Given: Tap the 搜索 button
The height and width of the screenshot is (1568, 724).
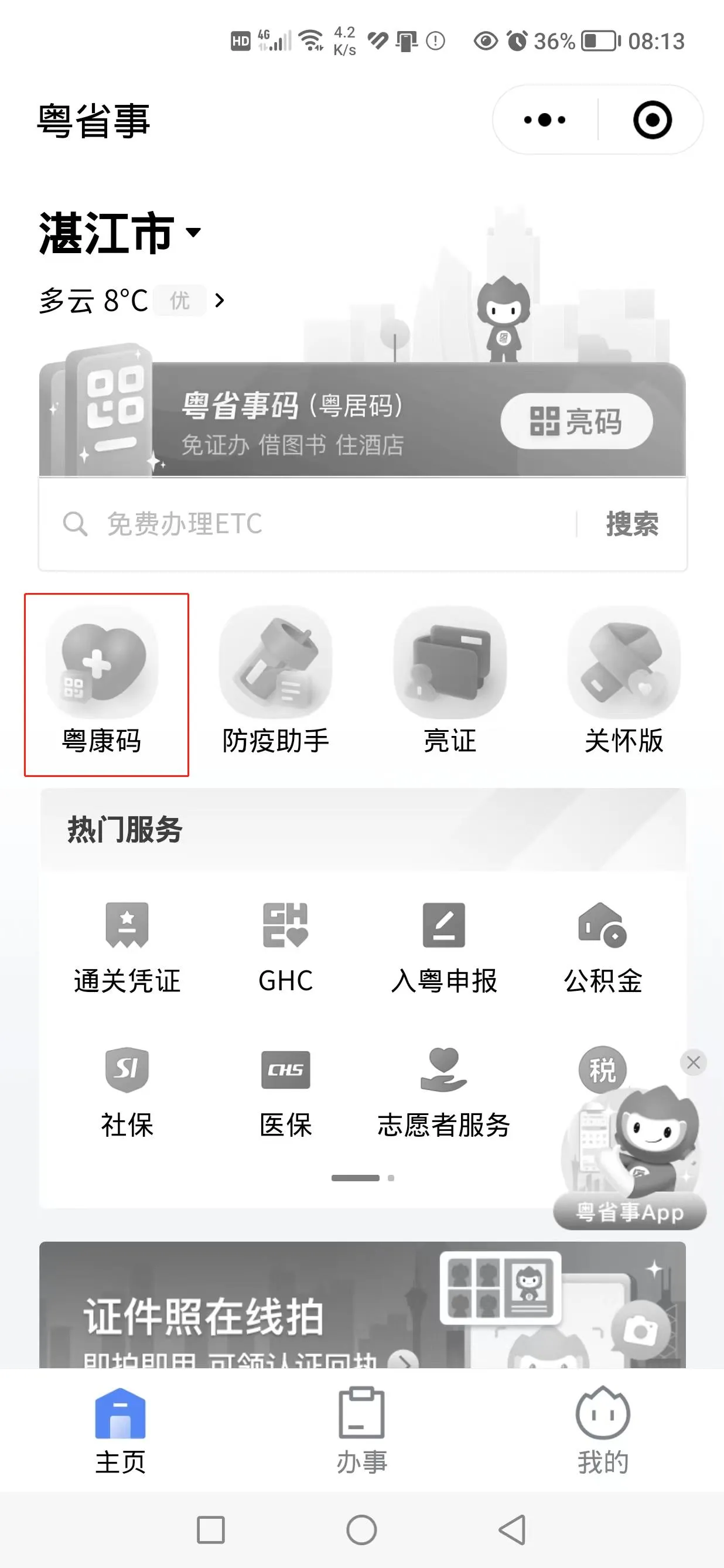Looking at the screenshot, I should click(x=632, y=523).
